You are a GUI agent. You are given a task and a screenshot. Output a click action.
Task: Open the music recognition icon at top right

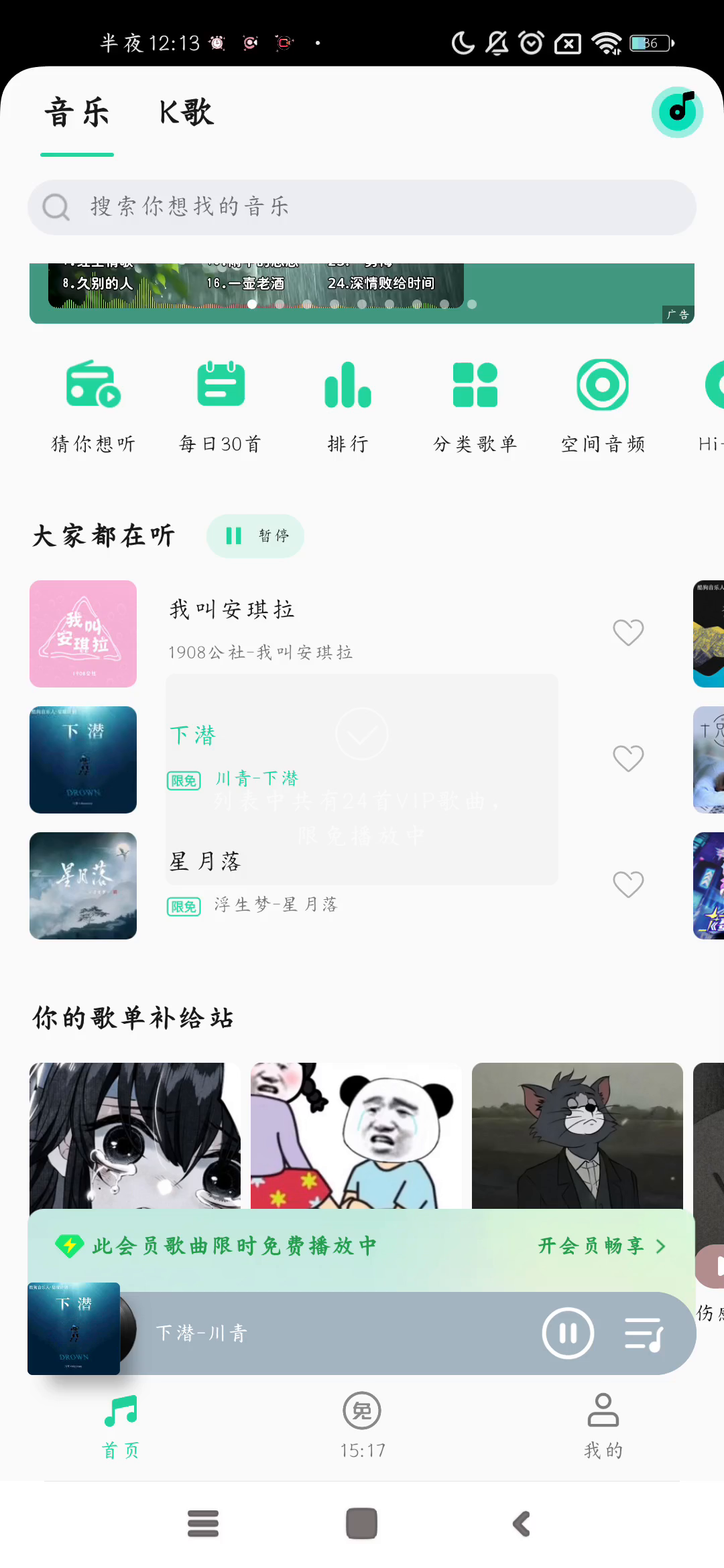click(x=677, y=112)
